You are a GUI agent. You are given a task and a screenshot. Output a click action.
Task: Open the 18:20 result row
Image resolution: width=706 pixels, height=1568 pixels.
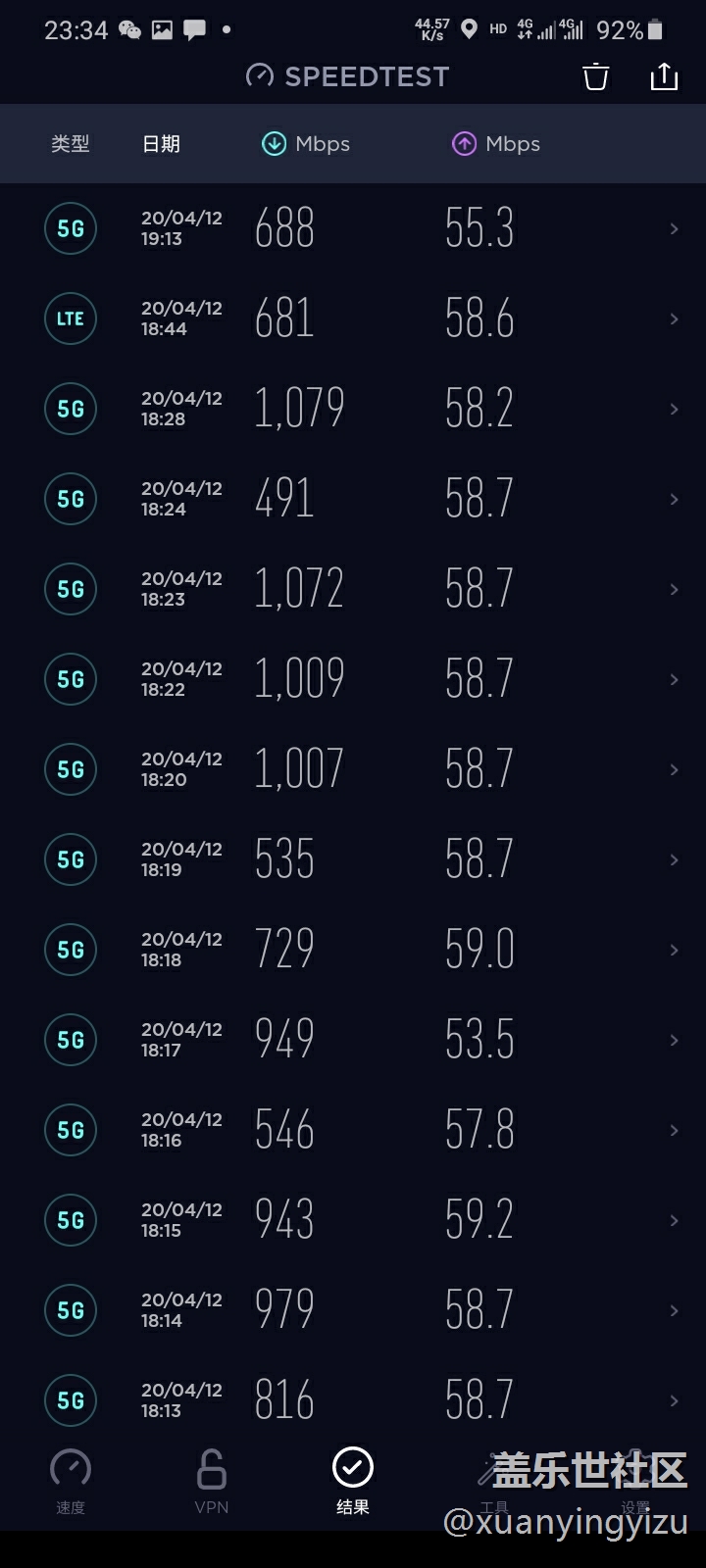(353, 769)
